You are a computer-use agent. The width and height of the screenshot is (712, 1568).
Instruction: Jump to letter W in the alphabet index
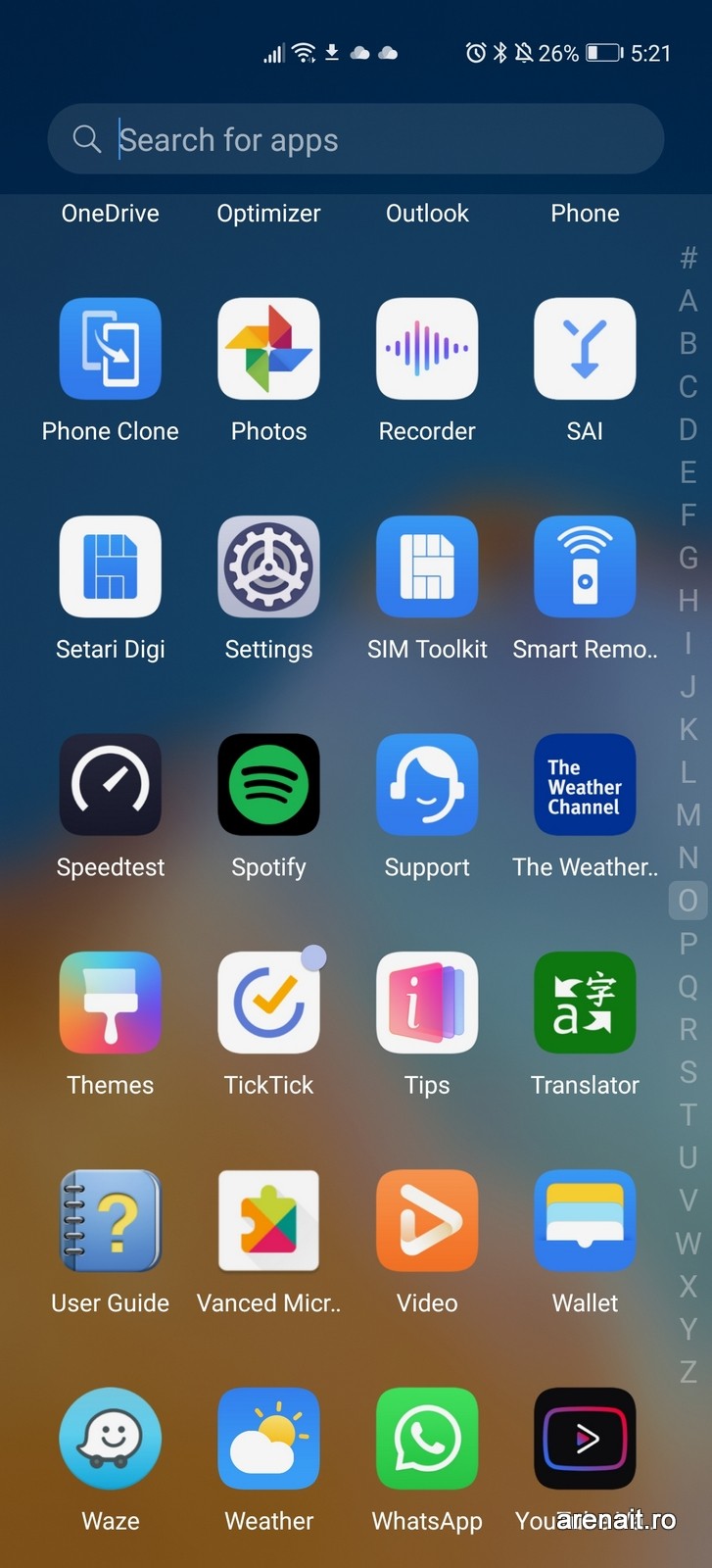point(688,1244)
